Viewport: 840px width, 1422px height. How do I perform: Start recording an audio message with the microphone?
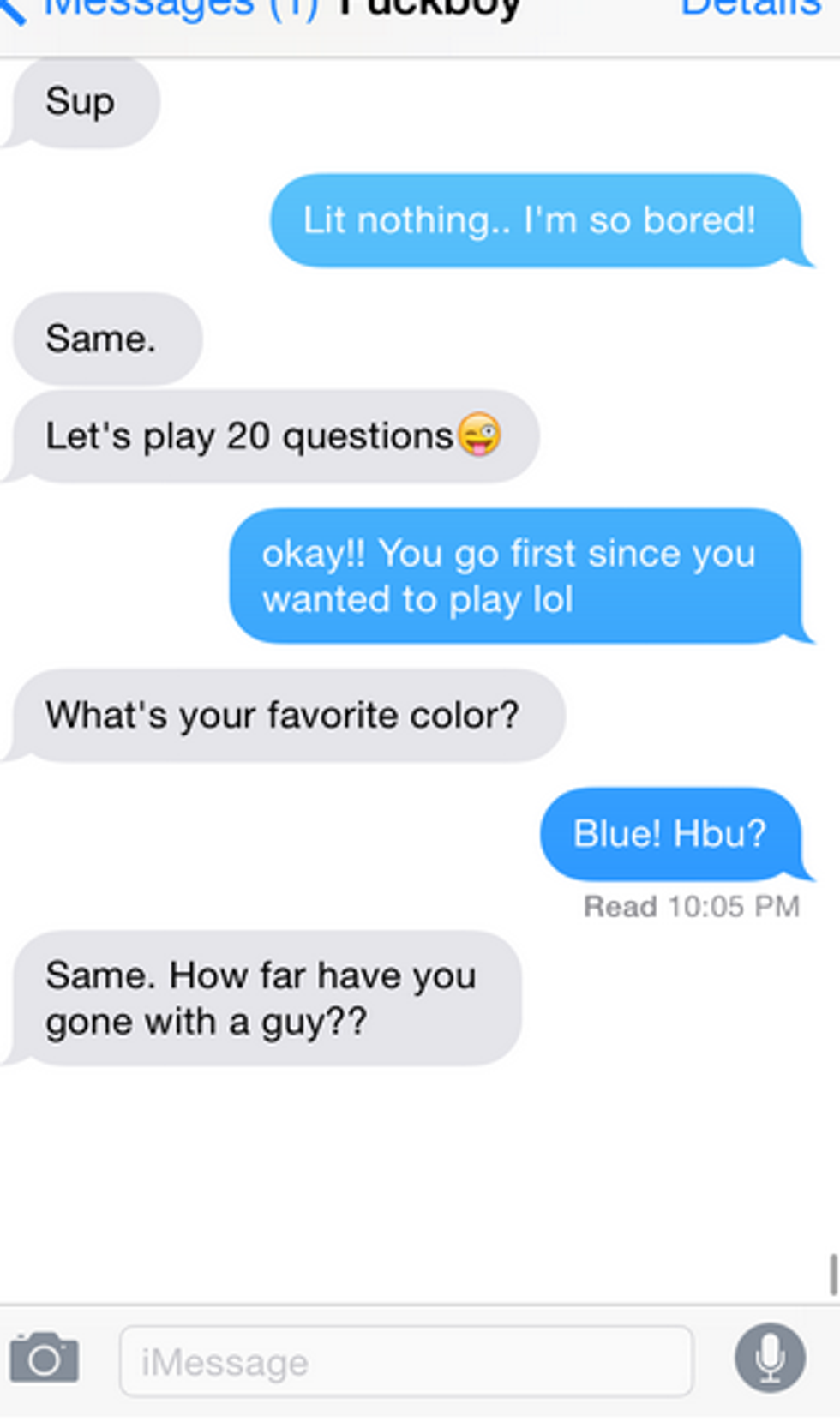769,1358
